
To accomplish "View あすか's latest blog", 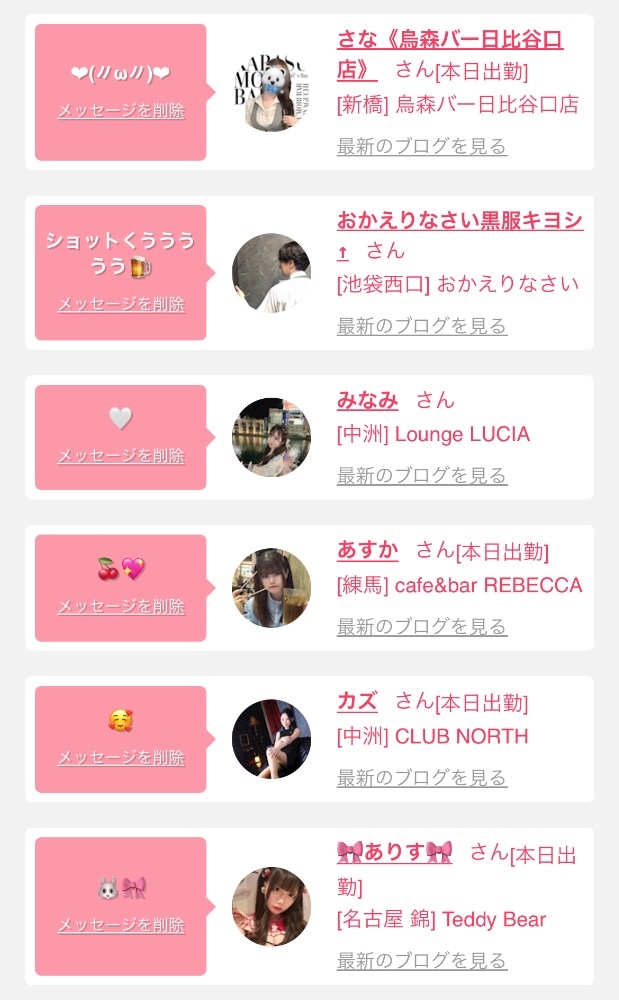I will (x=422, y=627).
